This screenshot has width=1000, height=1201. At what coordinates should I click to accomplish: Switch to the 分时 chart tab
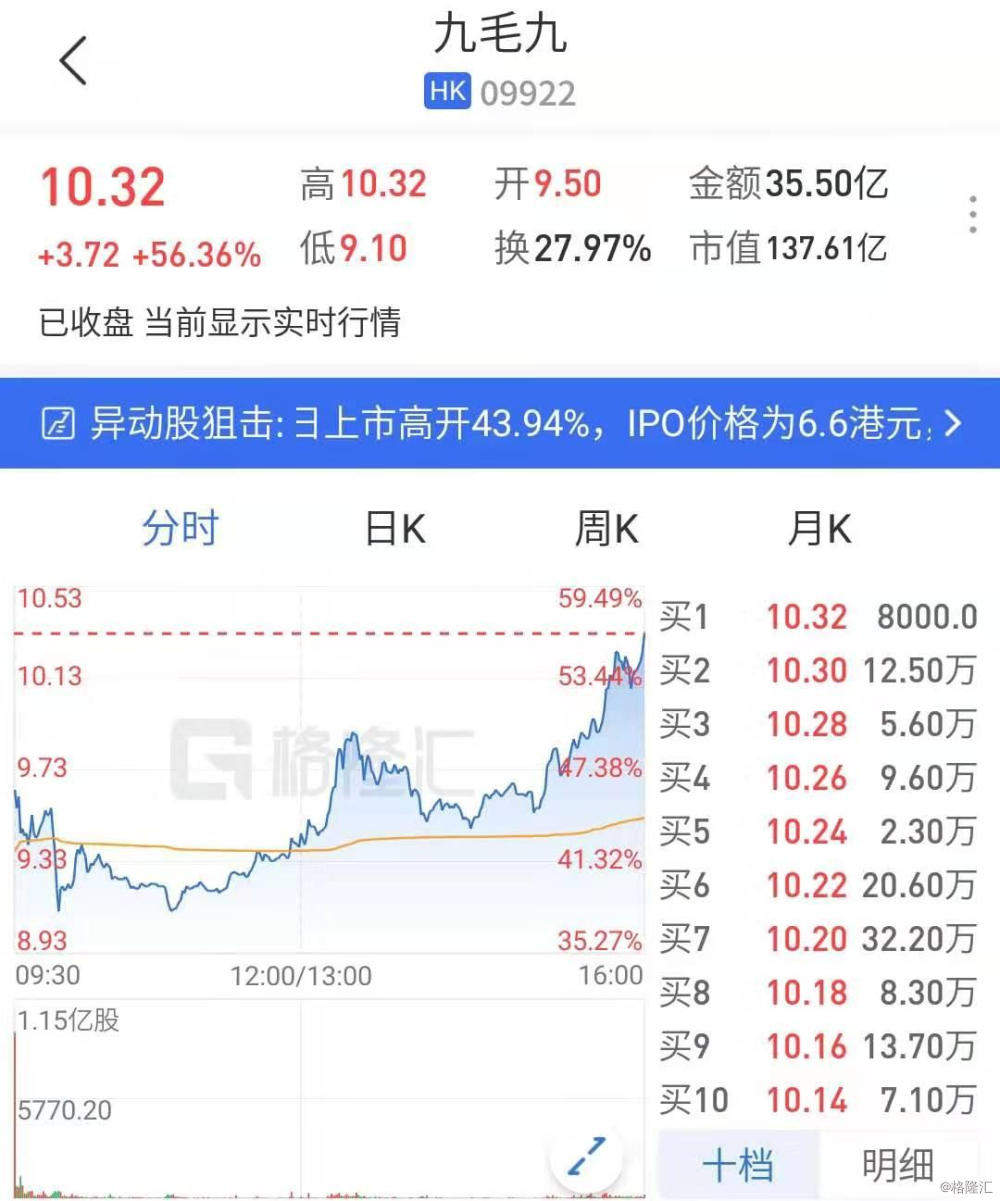click(180, 528)
